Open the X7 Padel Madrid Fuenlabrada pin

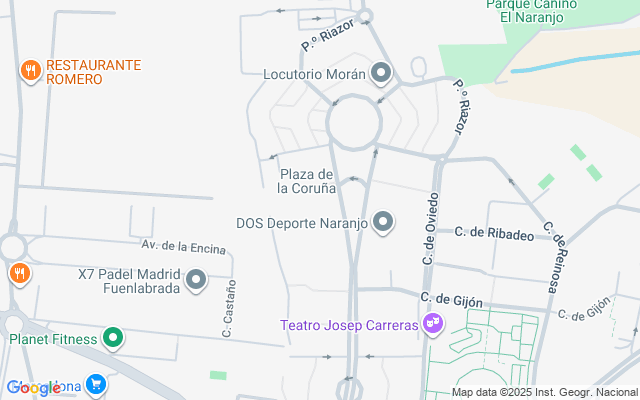click(x=196, y=280)
